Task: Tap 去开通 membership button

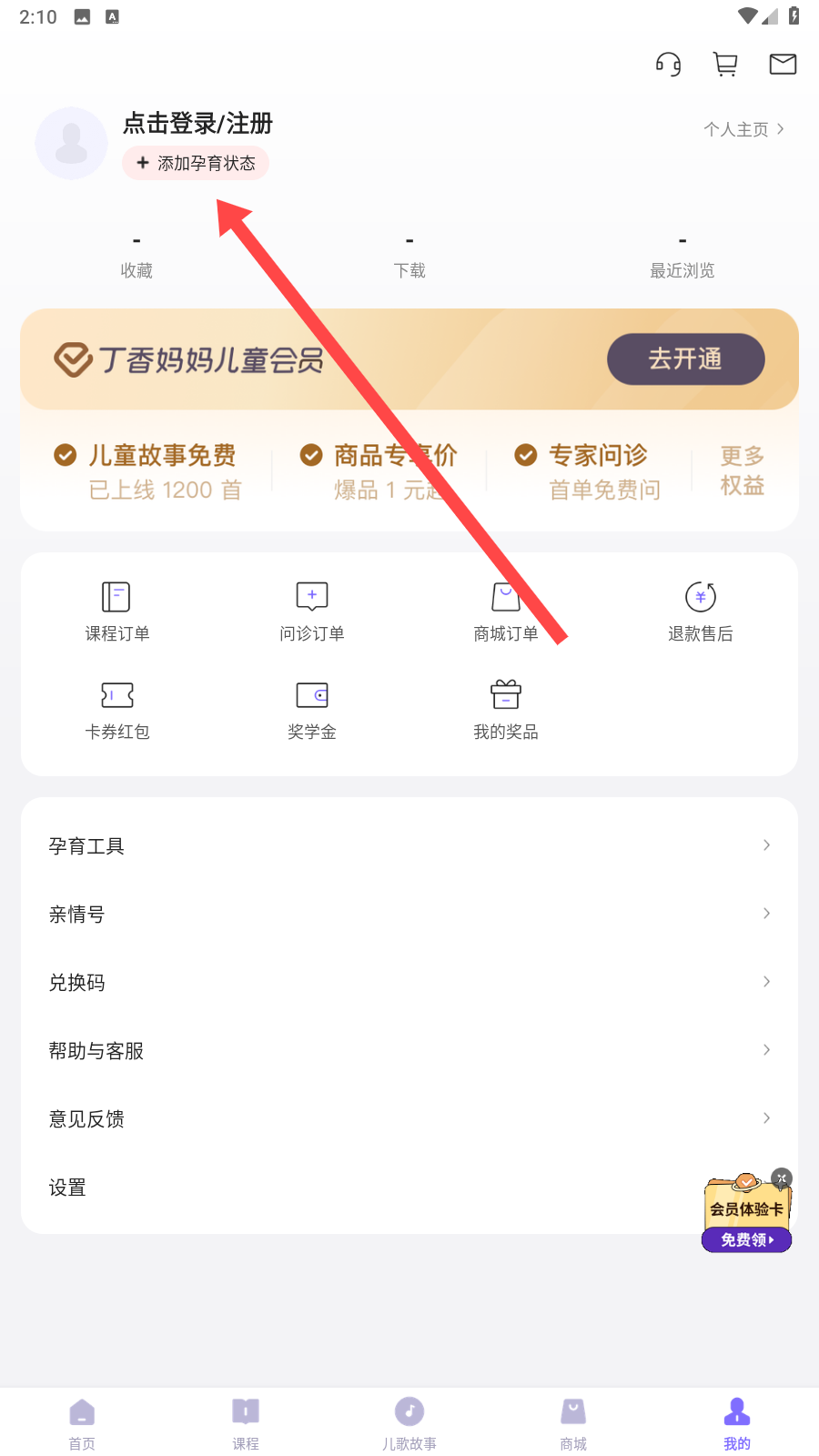Action: [685, 359]
